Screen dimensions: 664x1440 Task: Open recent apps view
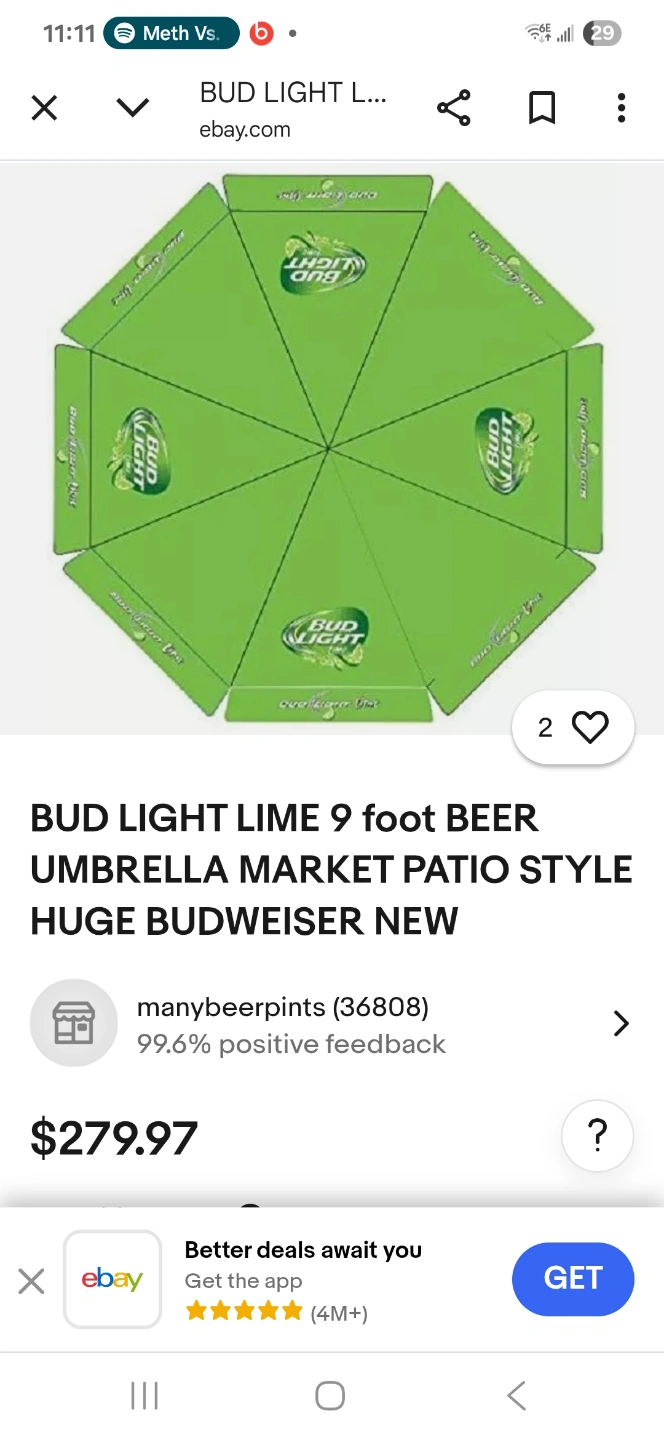[x=145, y=1396]
